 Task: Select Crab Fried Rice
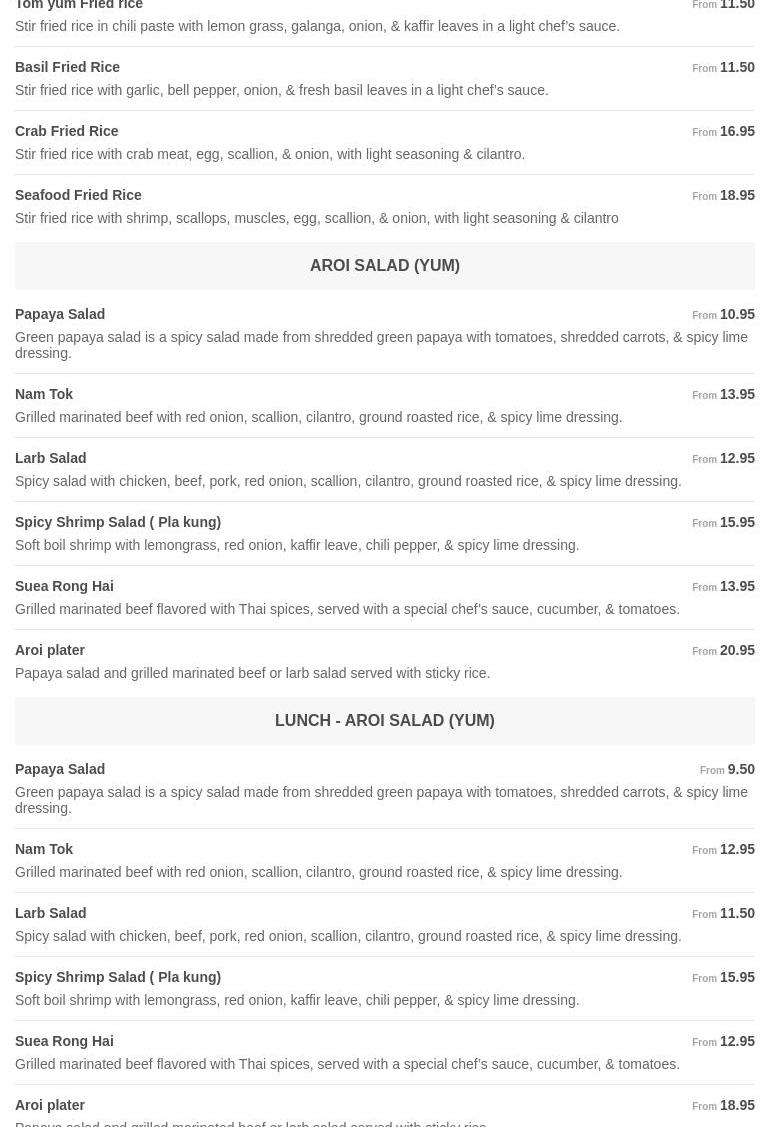click(385, 142)
